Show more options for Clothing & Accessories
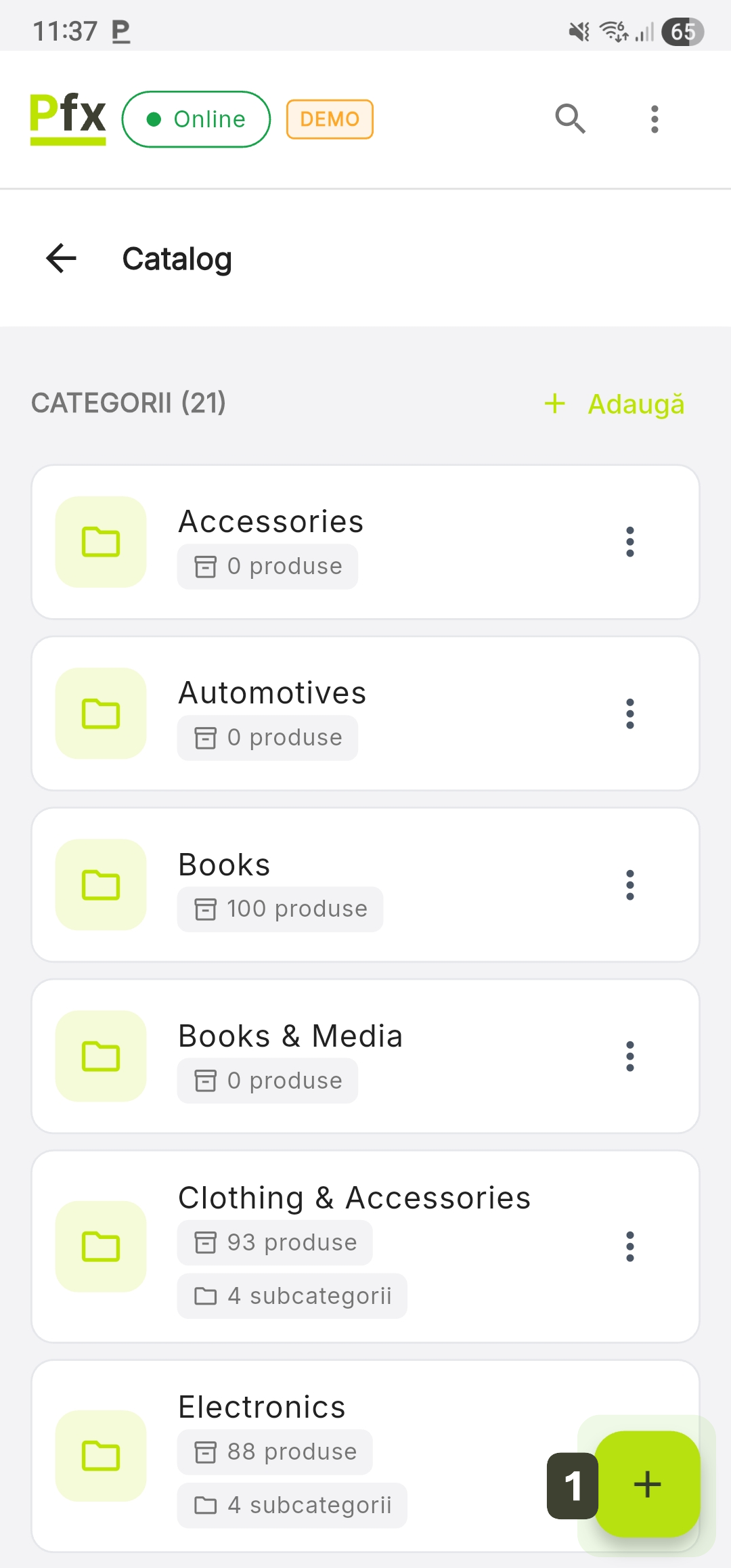This screenshot has width=731, height=1568. (630, 1246)
